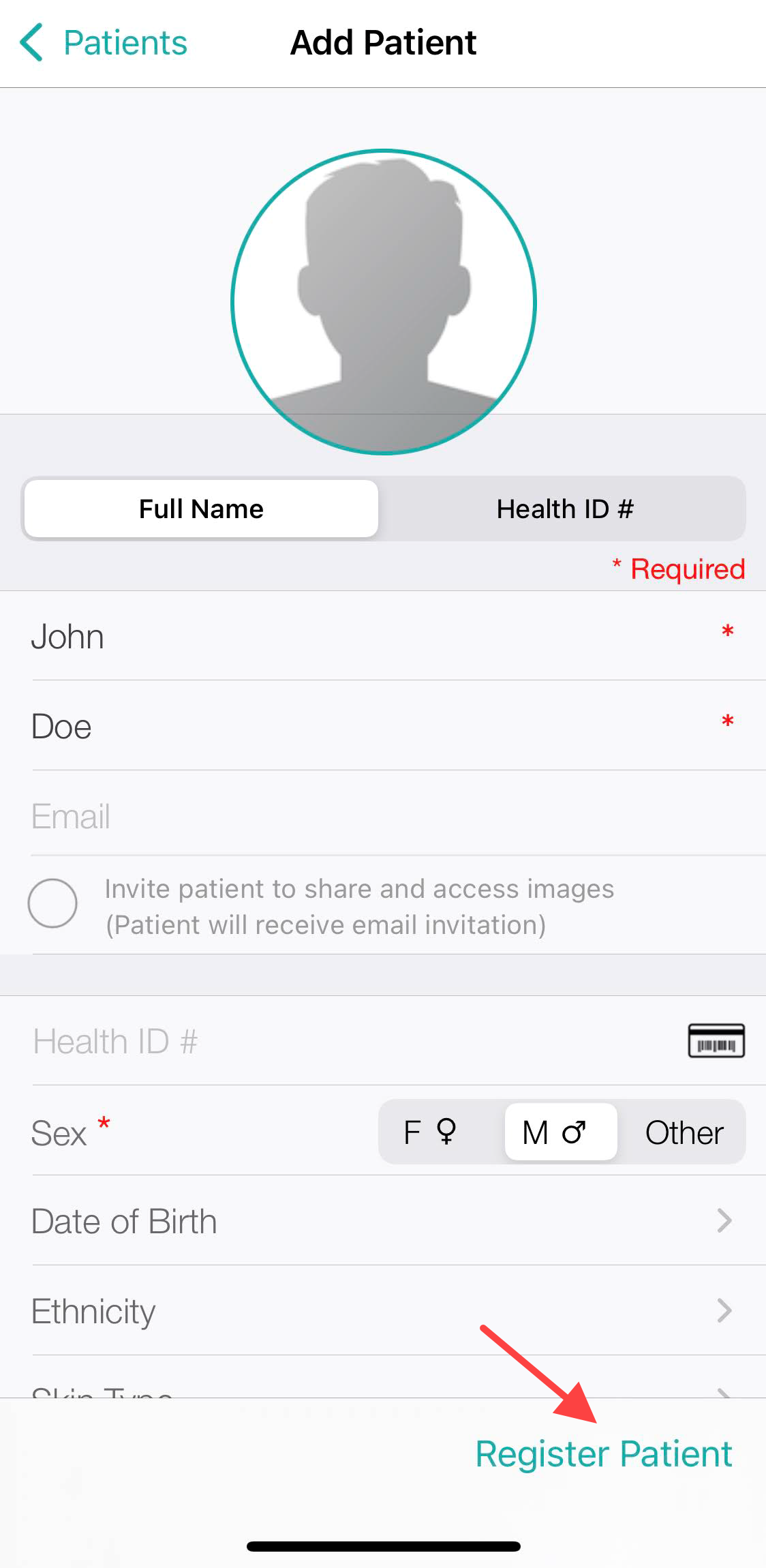Select Male as sex
Screen dimensions: 766x1568
click(560, 1132)
